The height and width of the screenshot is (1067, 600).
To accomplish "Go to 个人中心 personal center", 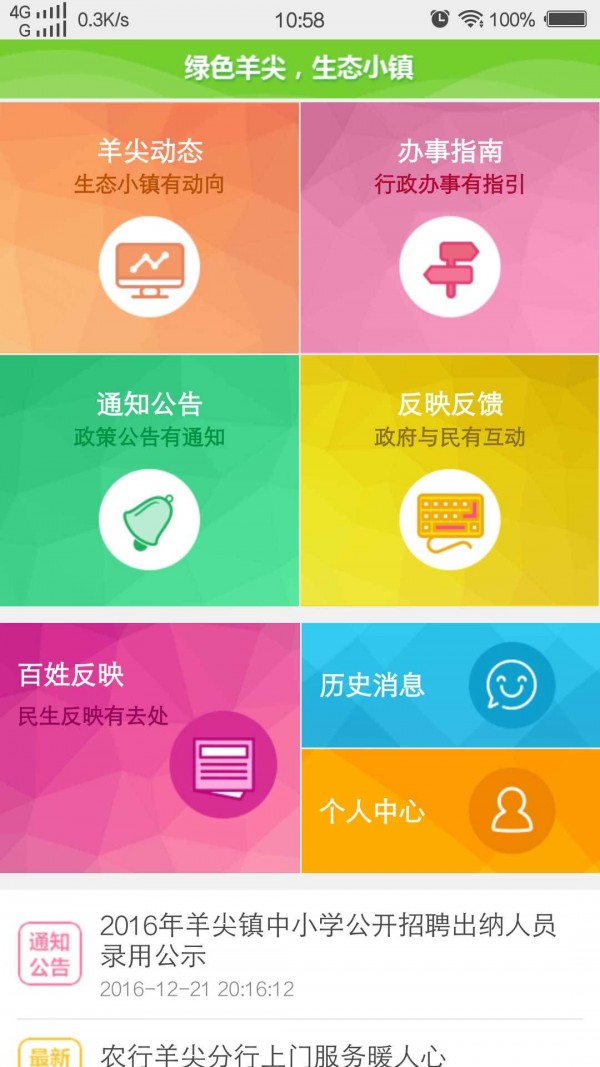I will [450, 811].
